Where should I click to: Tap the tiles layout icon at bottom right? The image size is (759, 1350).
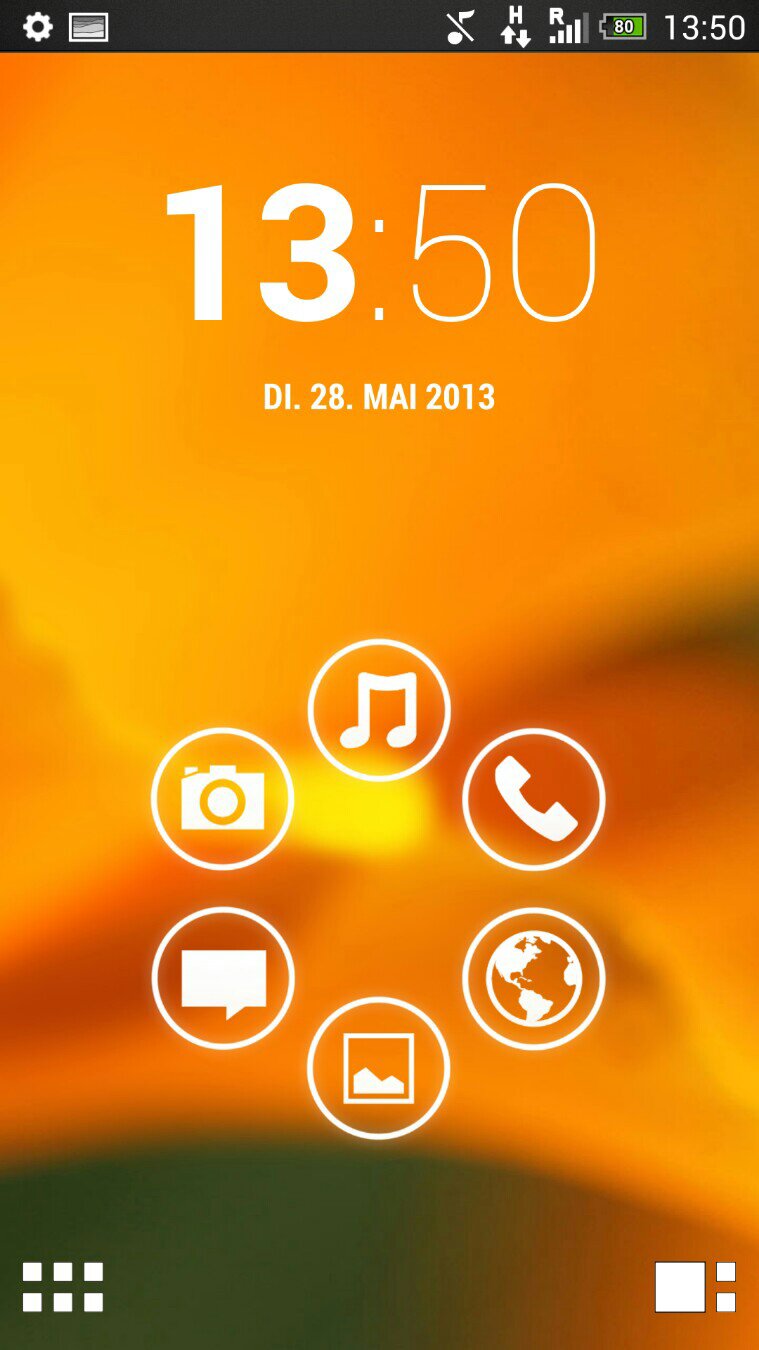click(696, 1287)
